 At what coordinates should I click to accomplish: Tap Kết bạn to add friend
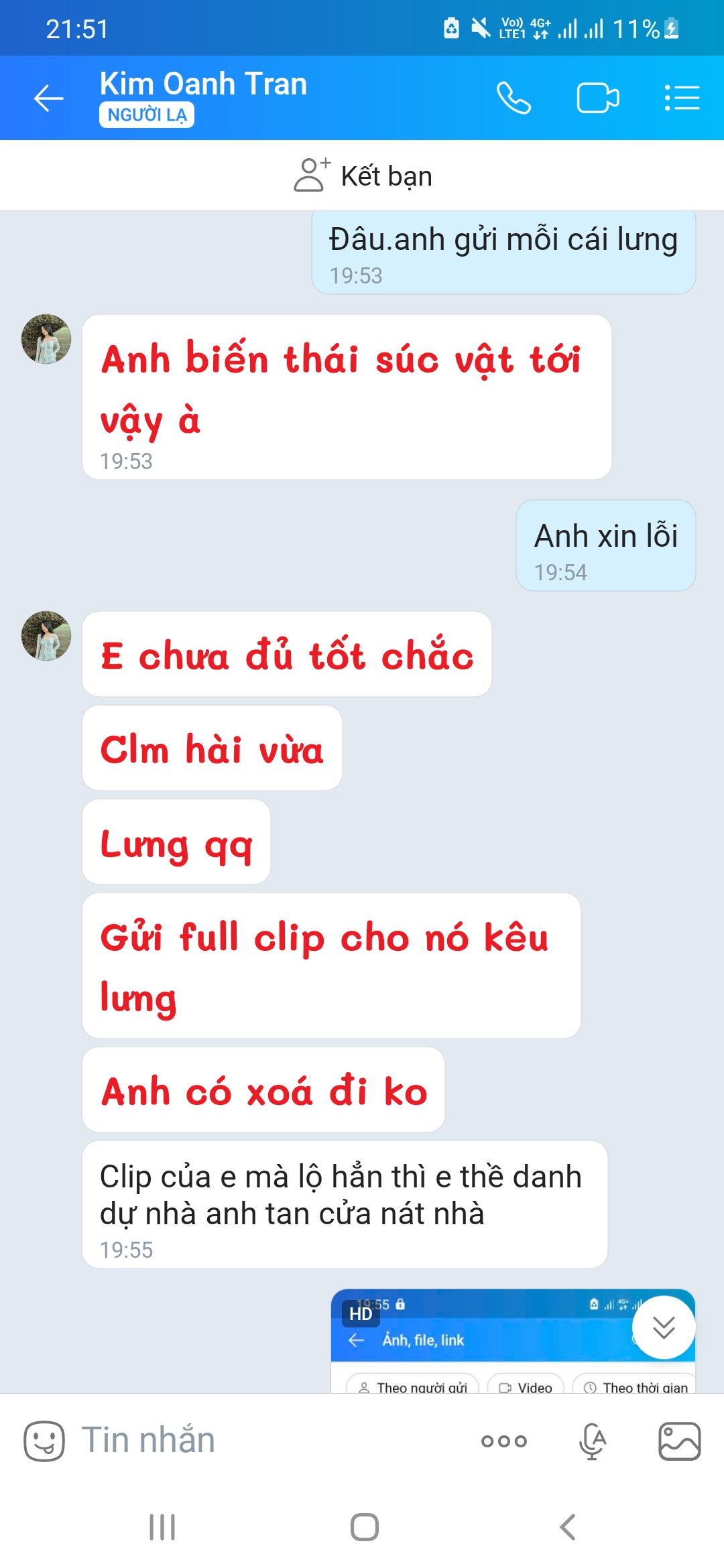click(363, 176)
